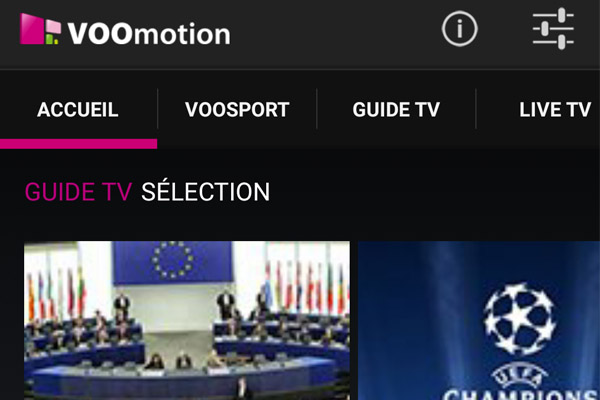The image size is (600, 400).
Task: Open the UEFA Champions League tile
Action: (480, 320)
